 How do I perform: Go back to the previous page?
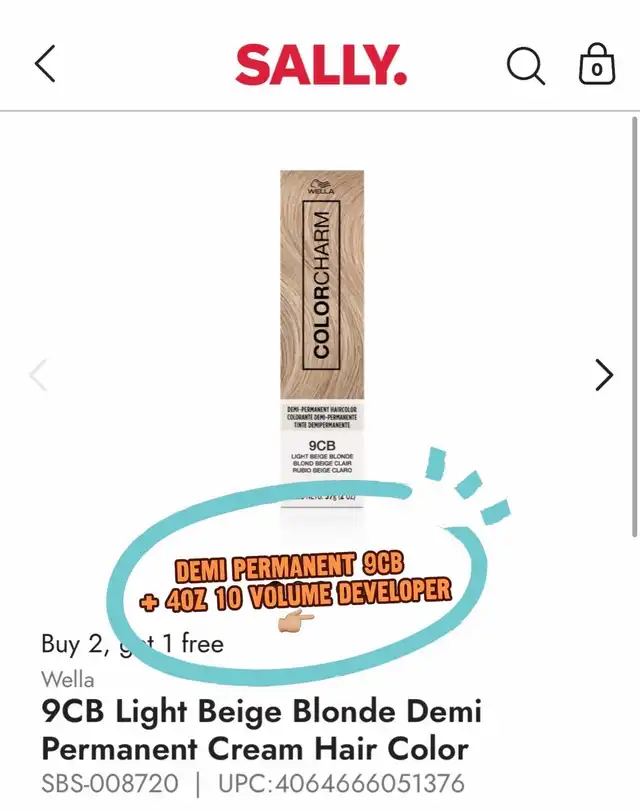45,65
